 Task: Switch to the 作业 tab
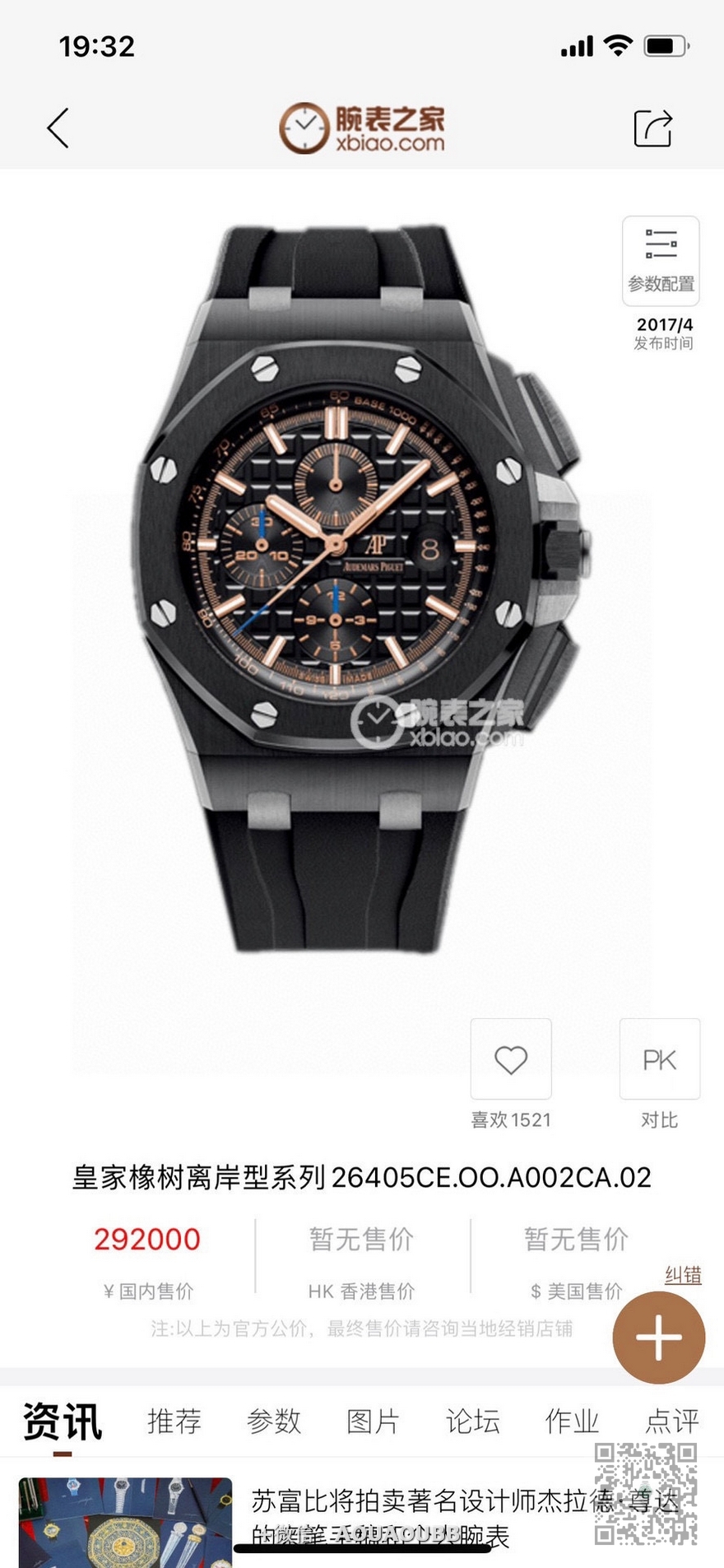point(572,1421)
